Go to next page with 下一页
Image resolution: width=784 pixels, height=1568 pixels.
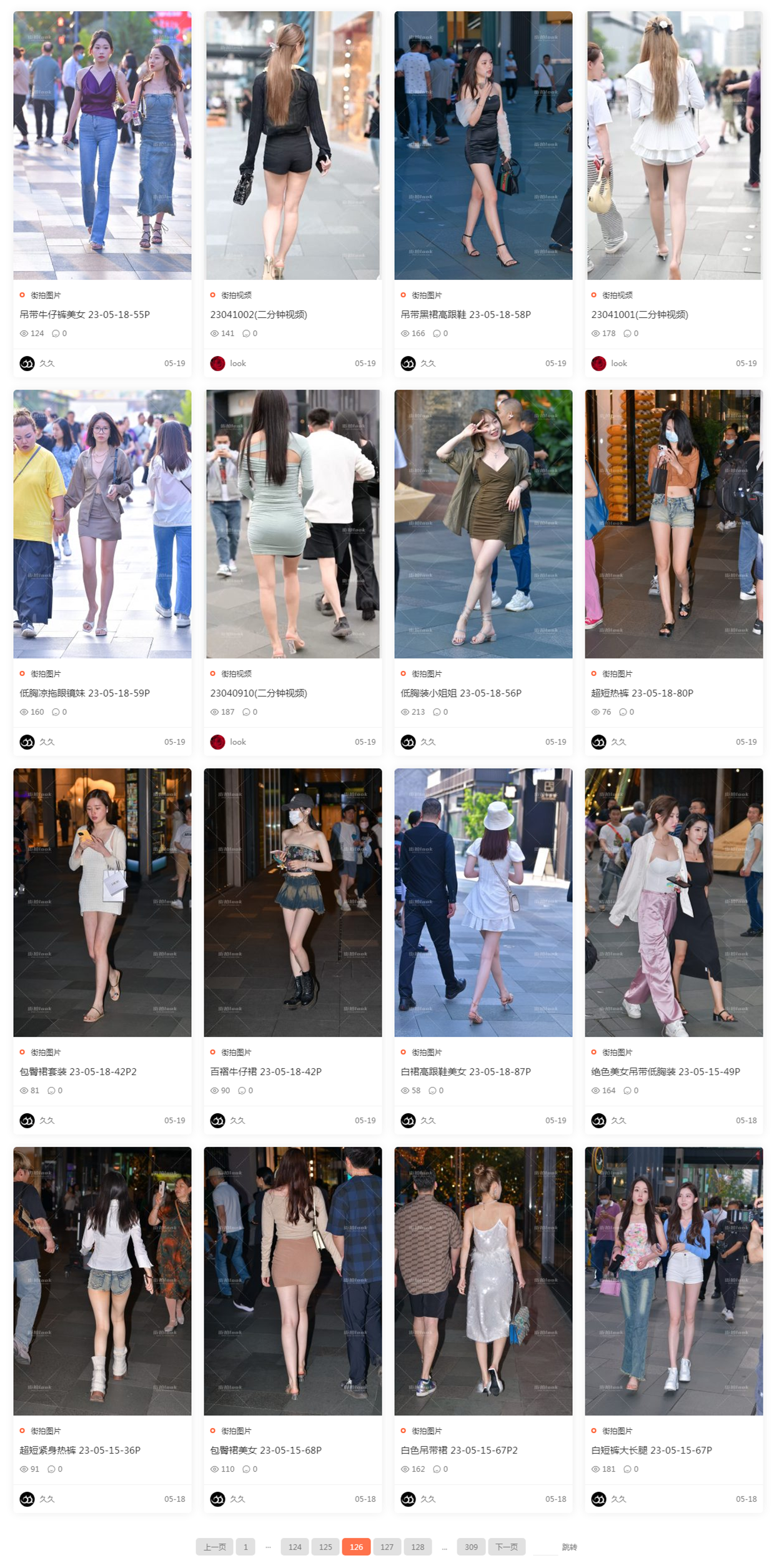(x=506, y=1547)
